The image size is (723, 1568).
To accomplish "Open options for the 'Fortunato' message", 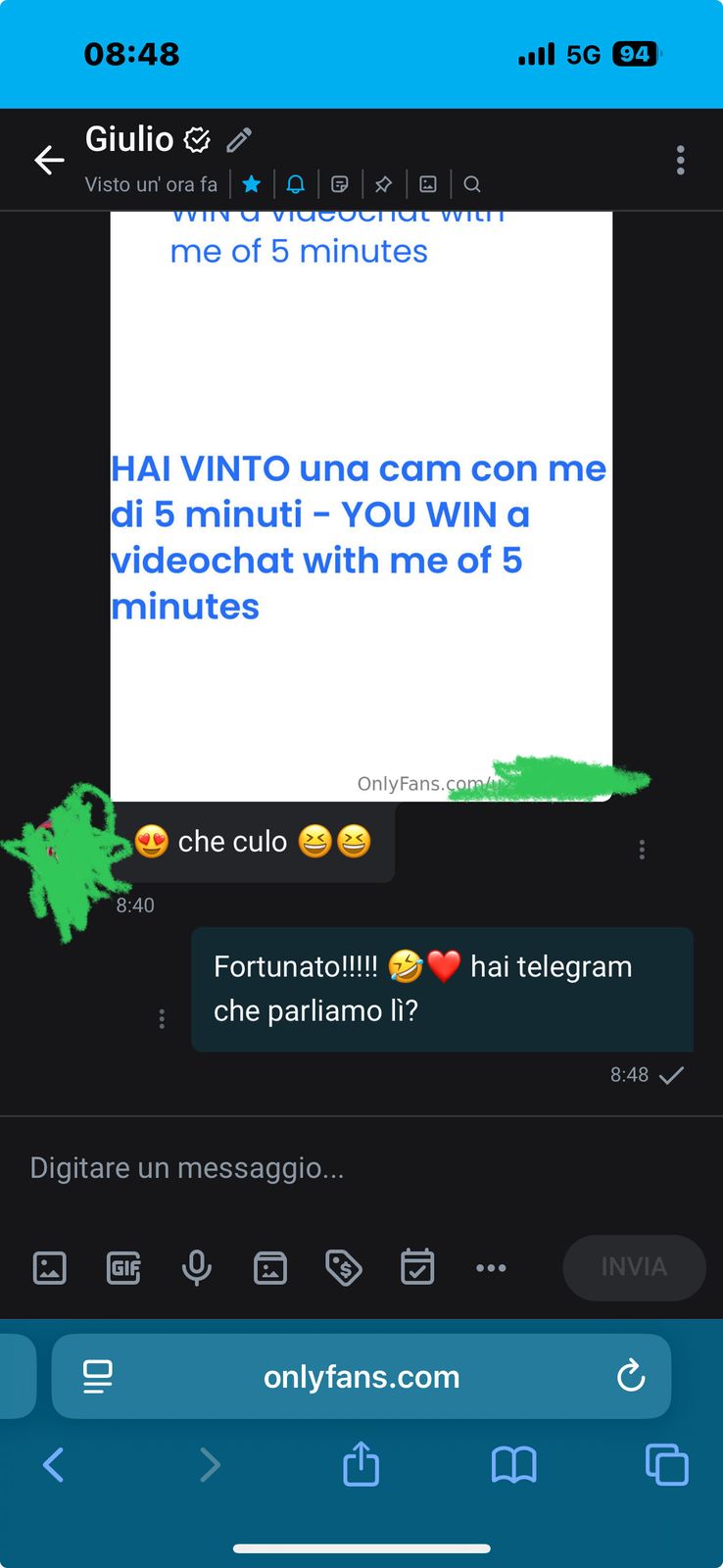I will 162,1019.
